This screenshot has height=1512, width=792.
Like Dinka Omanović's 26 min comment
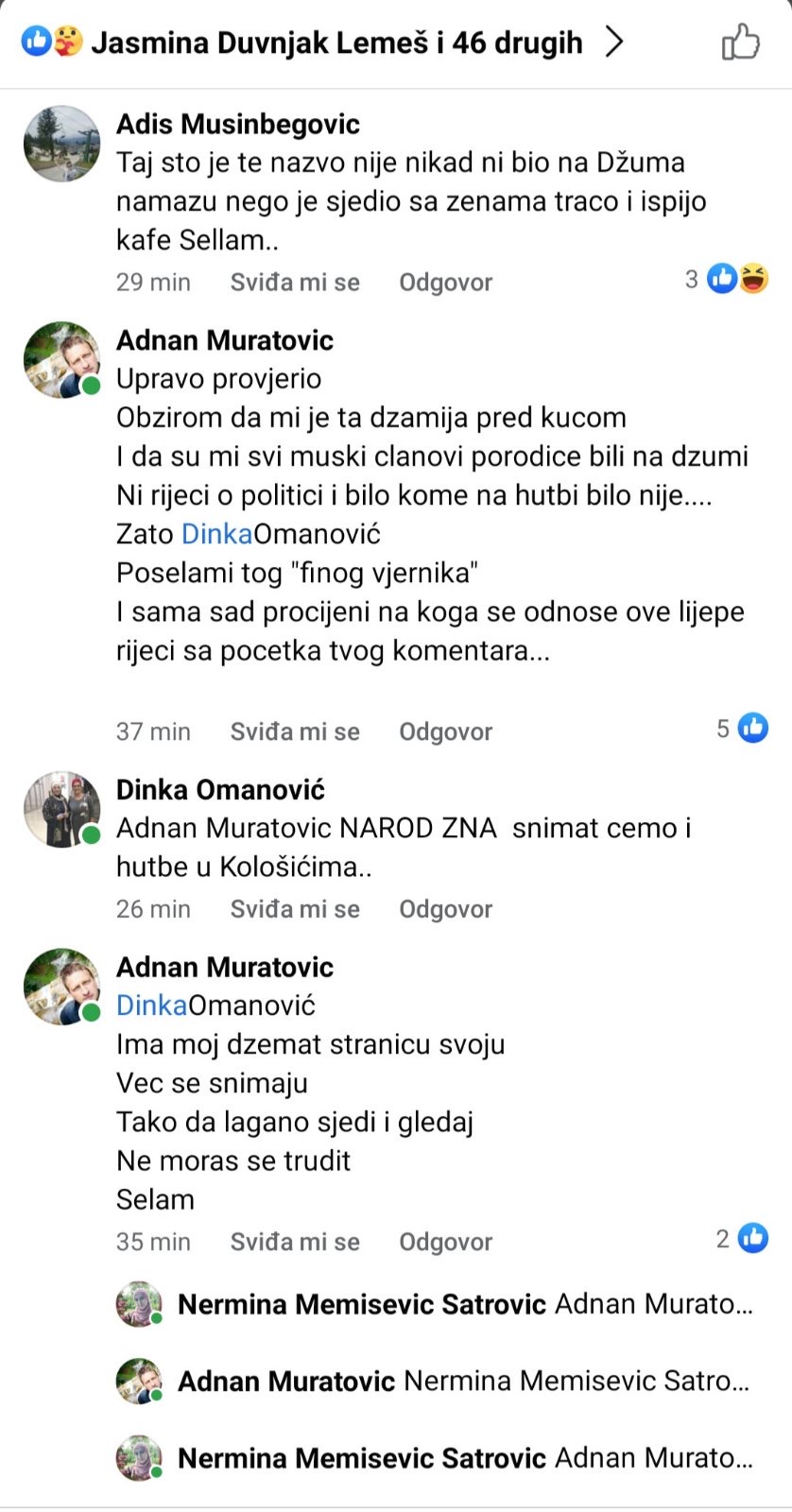(x=295, y=909)
